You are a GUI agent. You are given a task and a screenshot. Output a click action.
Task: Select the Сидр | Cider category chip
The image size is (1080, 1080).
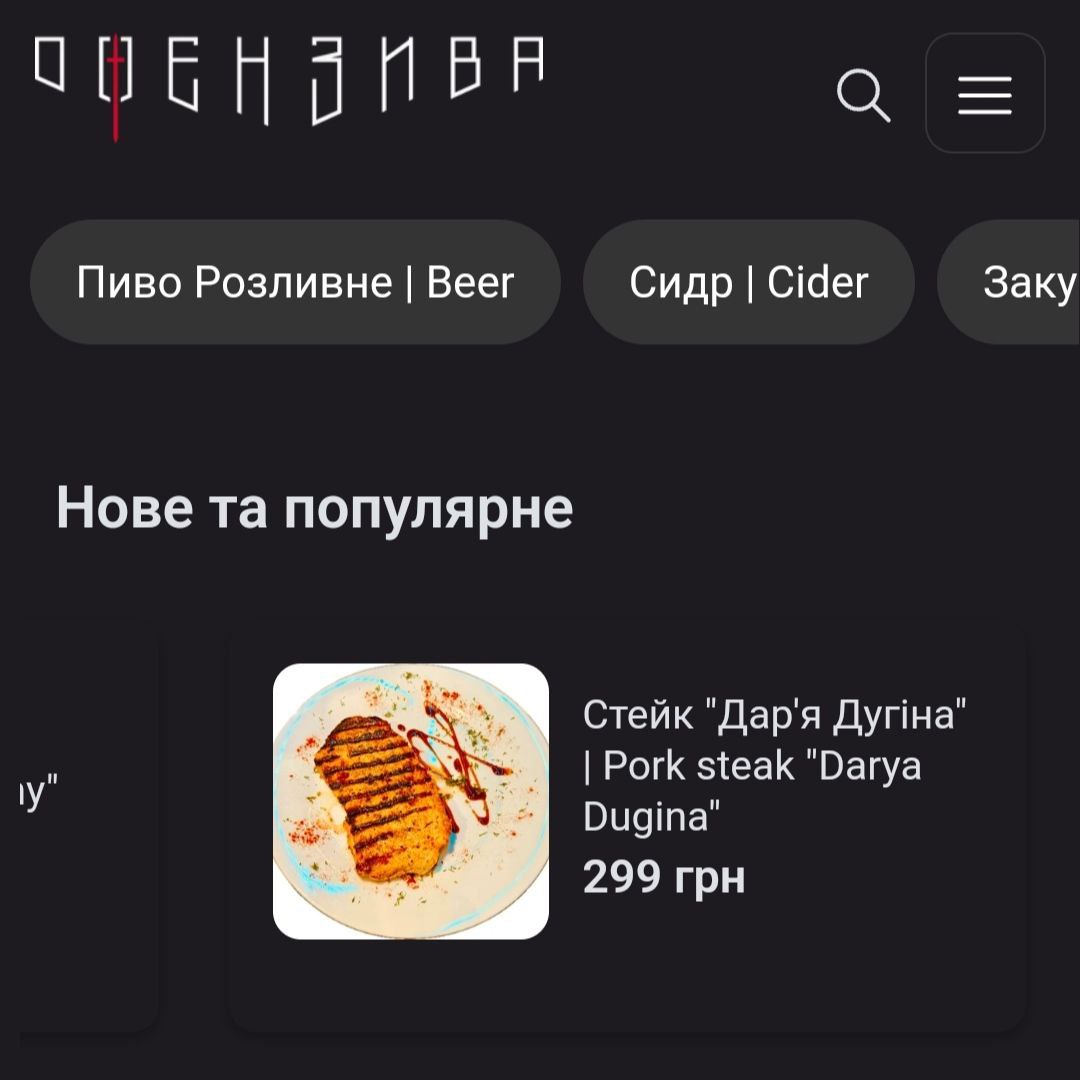click(x=748, y=283)
